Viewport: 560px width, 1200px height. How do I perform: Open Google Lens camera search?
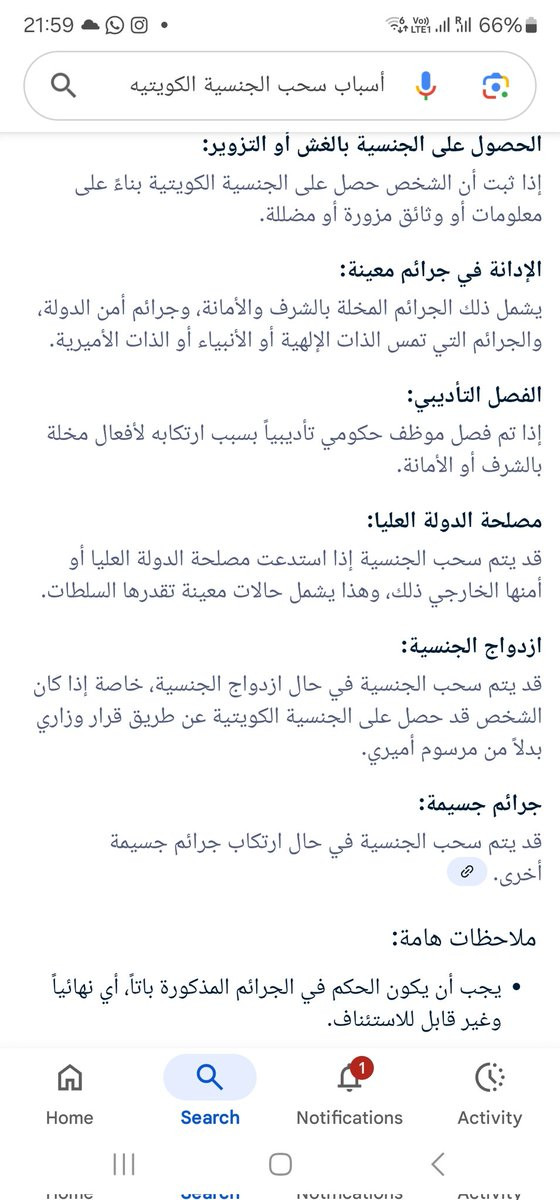point(496,86)
